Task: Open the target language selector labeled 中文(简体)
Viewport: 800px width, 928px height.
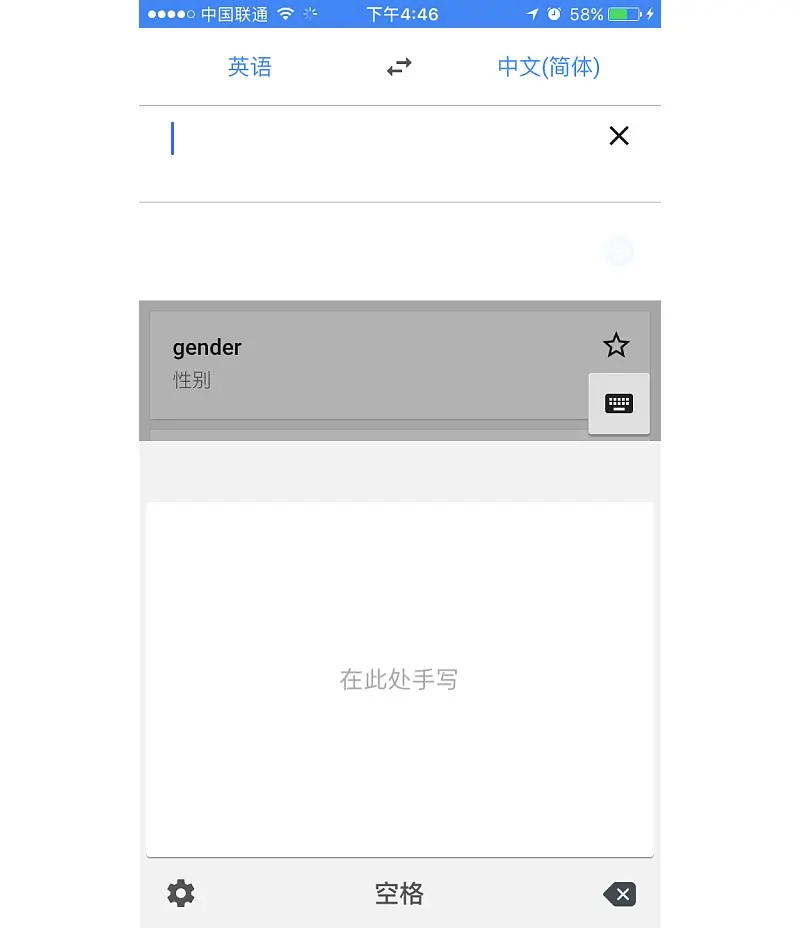Action: click(x=547, y=68)
